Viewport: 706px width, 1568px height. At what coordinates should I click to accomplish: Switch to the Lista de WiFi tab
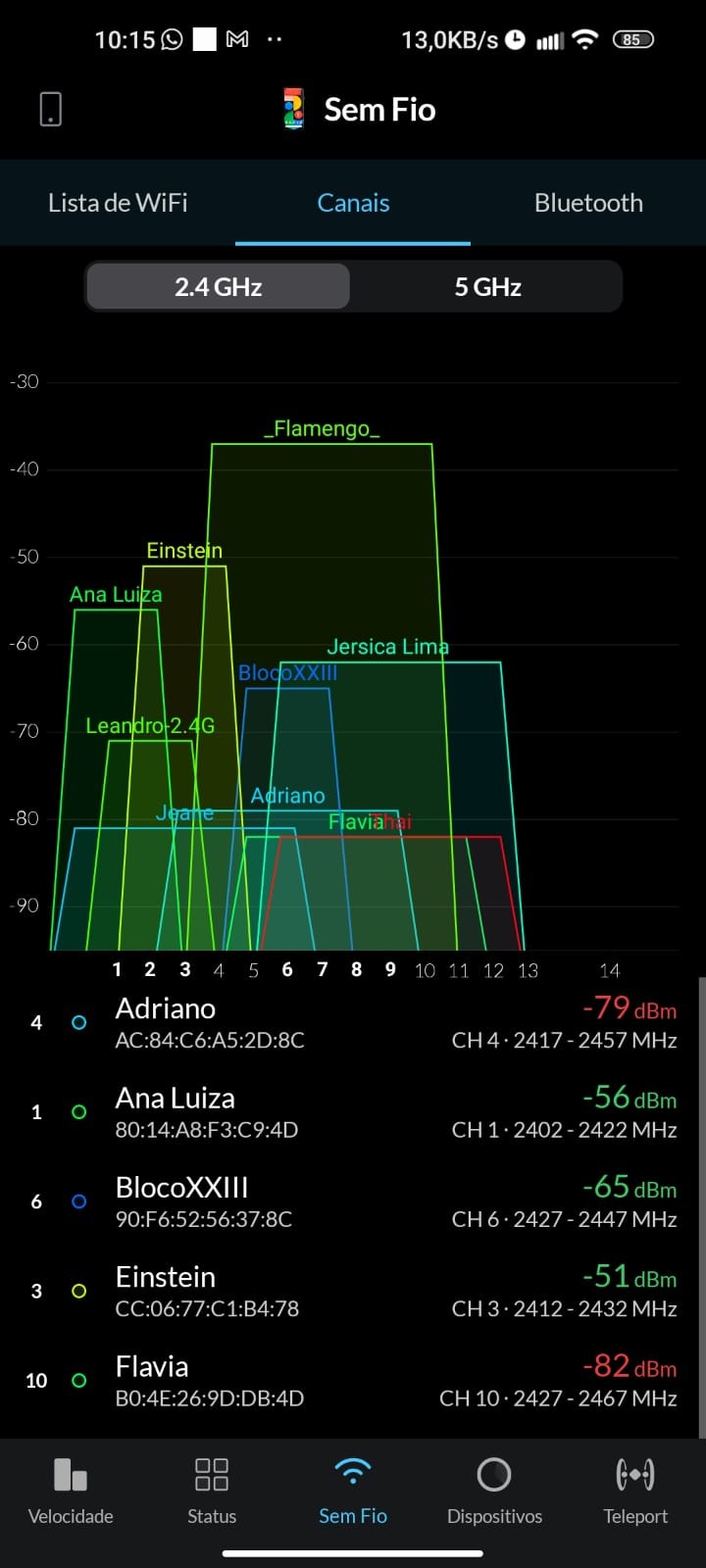click(x=118, y=203)
